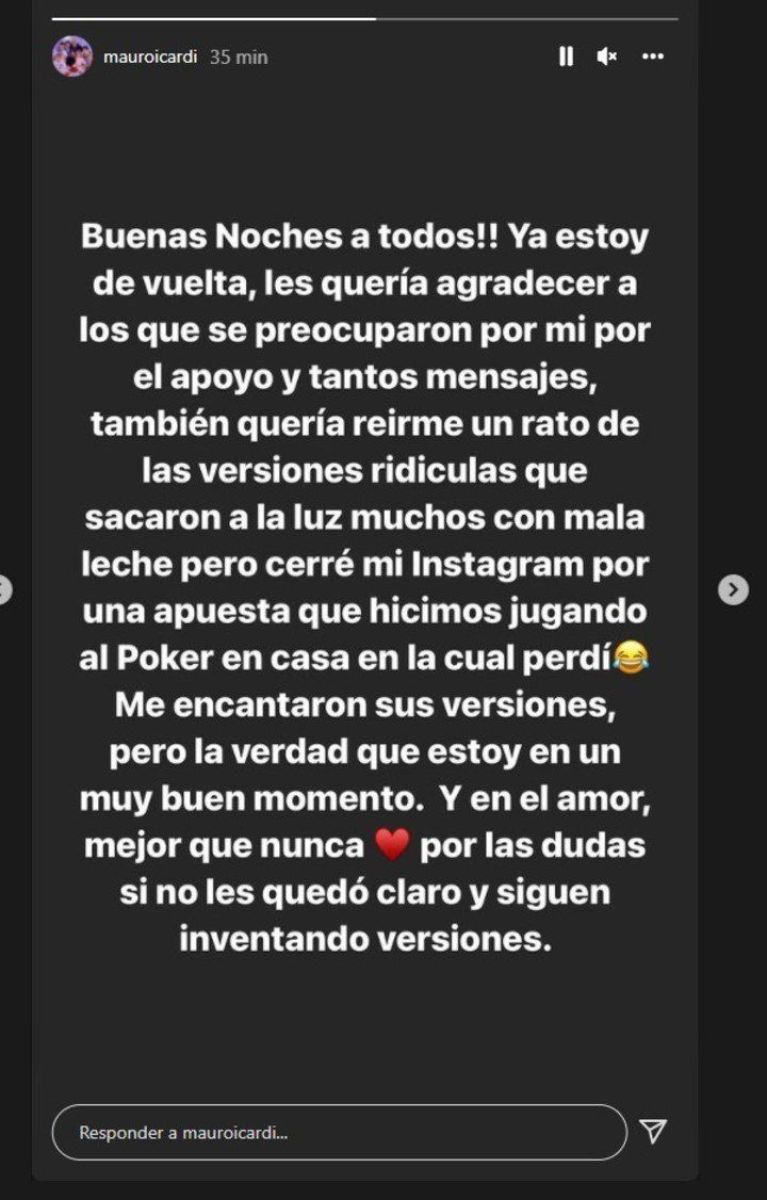Image resolution: width=767 pixels, height=1200 pixels.
Task: Open mauroicardi's profile picture
Action: click(71, 57)
